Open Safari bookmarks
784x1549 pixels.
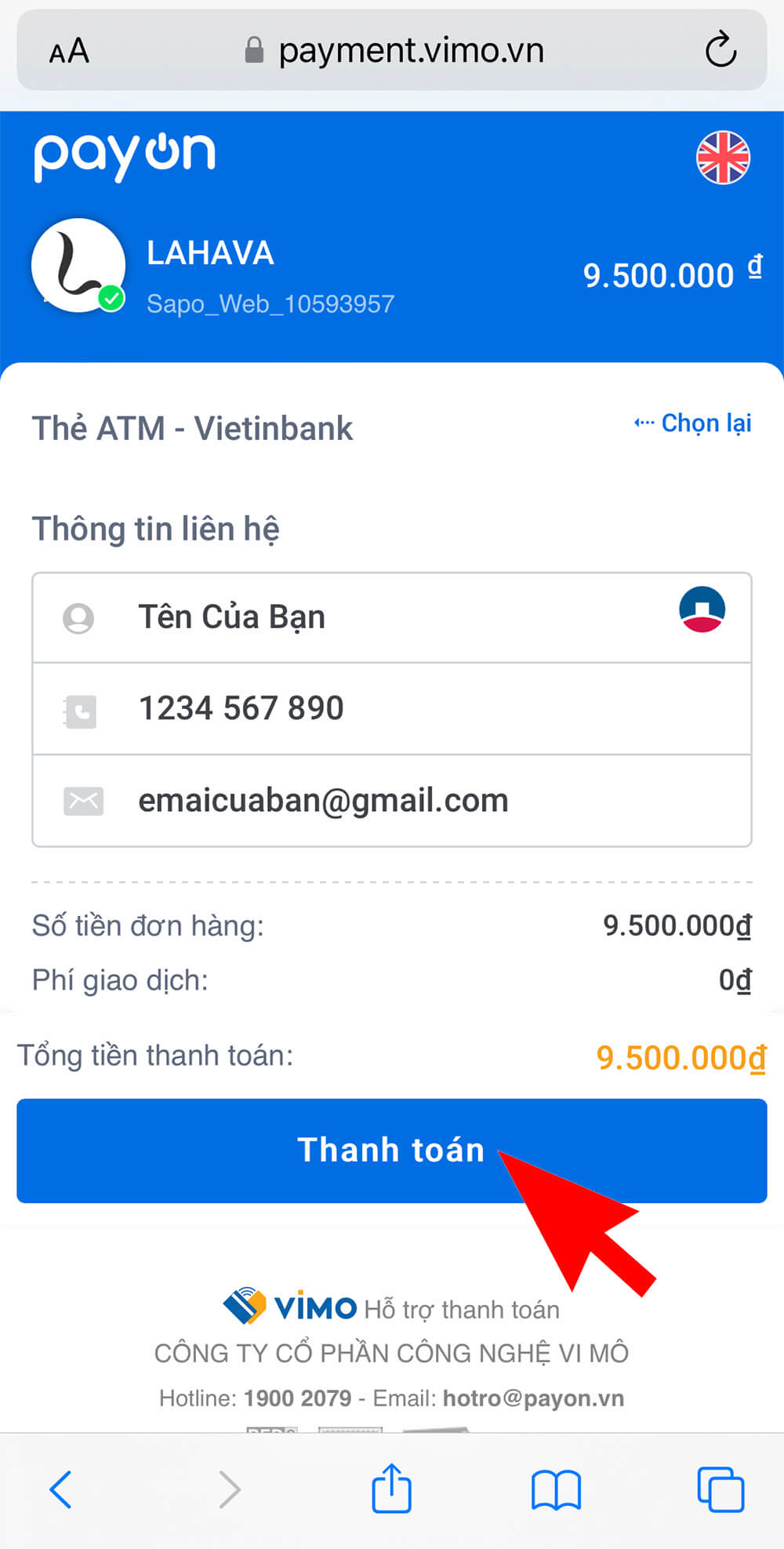pos(556,1489)
